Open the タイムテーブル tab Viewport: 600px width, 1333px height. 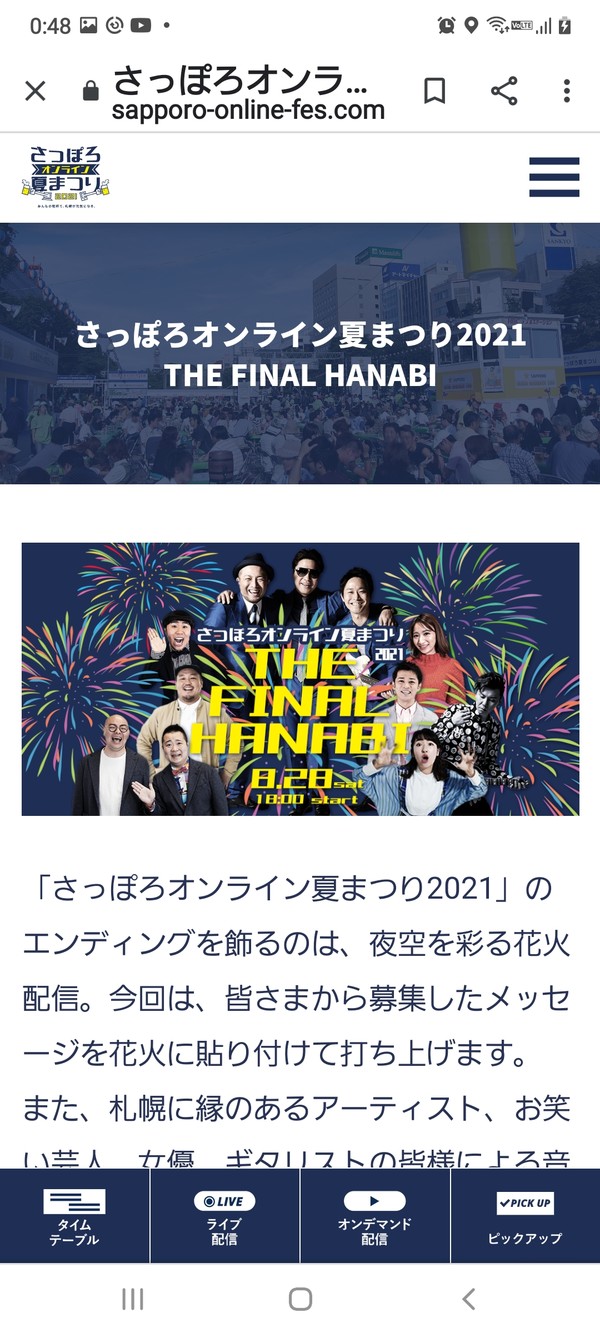click(x=75, y=1216)
